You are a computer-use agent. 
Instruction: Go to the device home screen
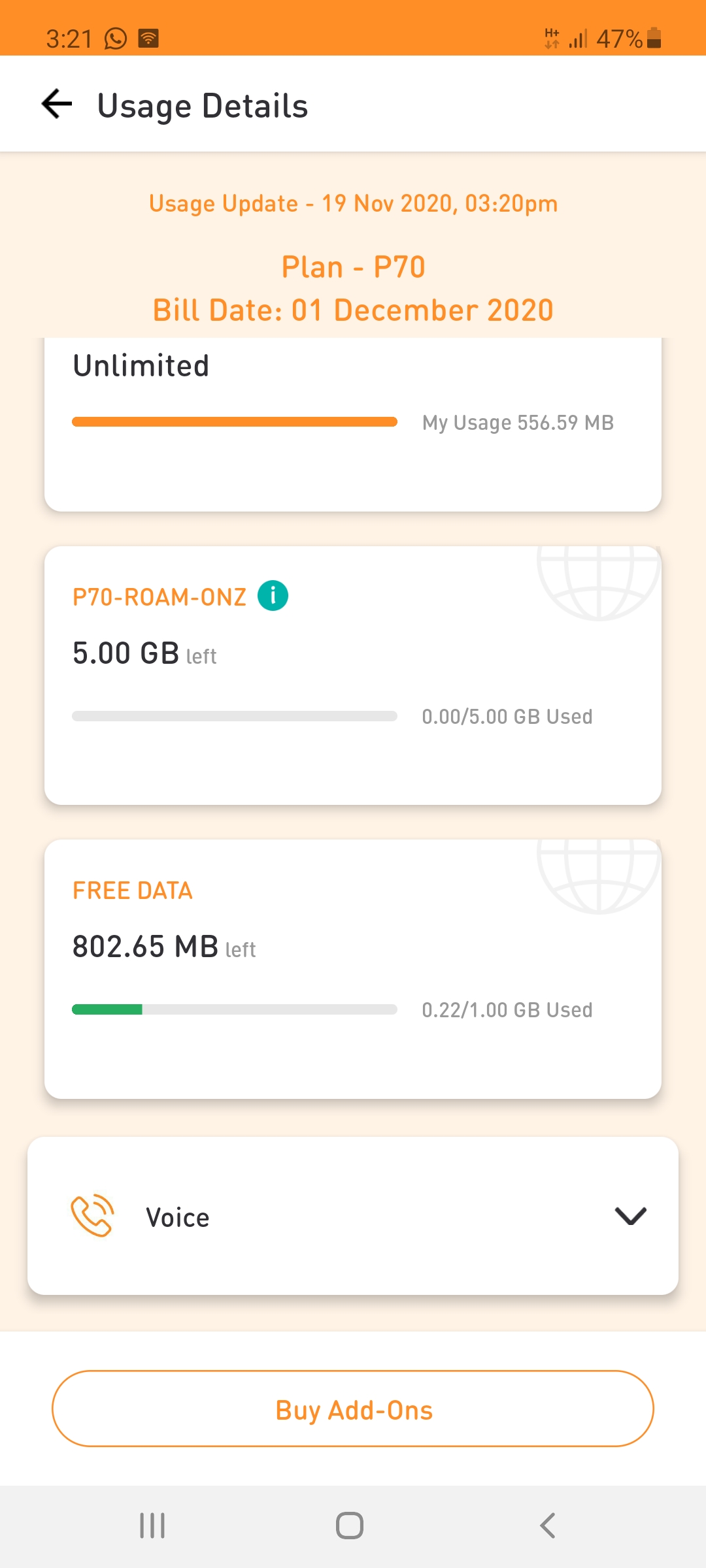coord(350,1526)
